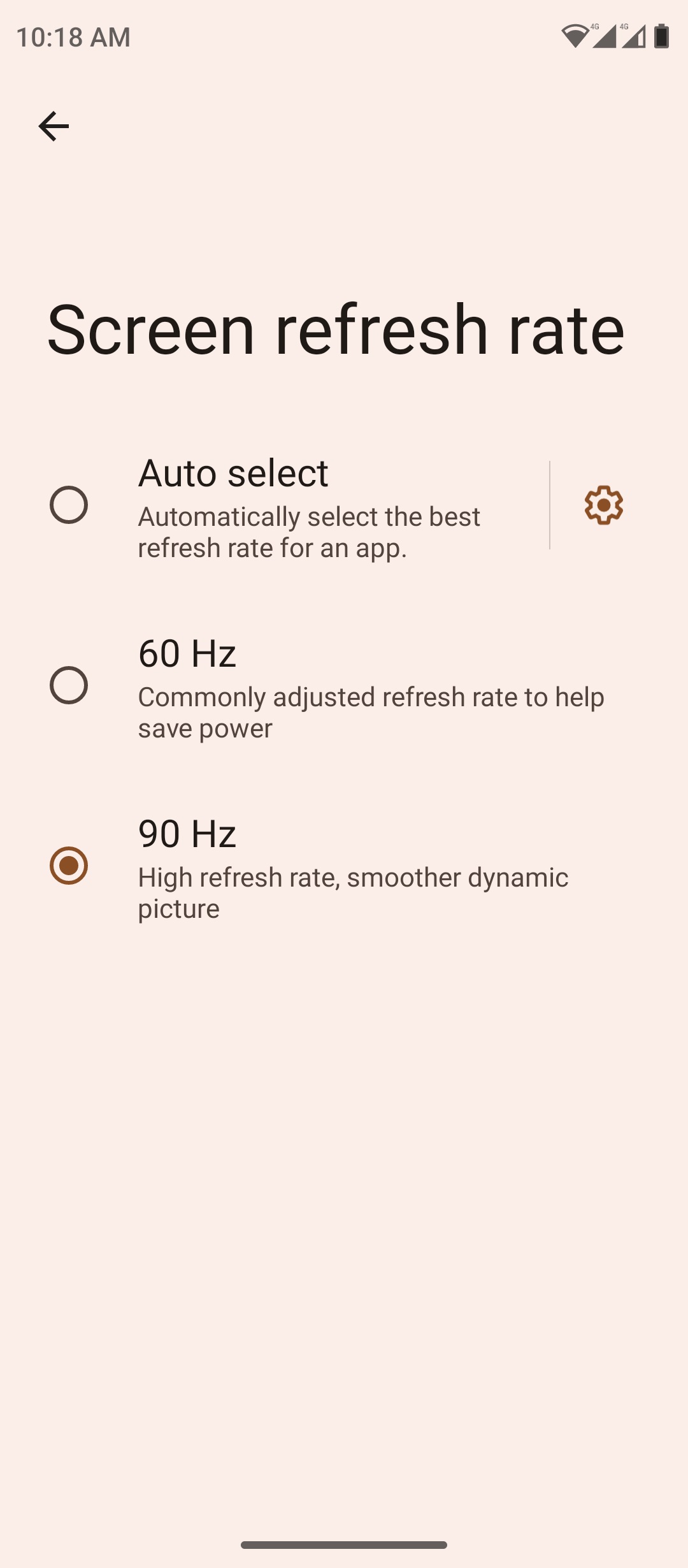Select the 90 Hz refresh rate
Image resolution: width=688 pixels, height=1568 pixels.
point(344,866)
